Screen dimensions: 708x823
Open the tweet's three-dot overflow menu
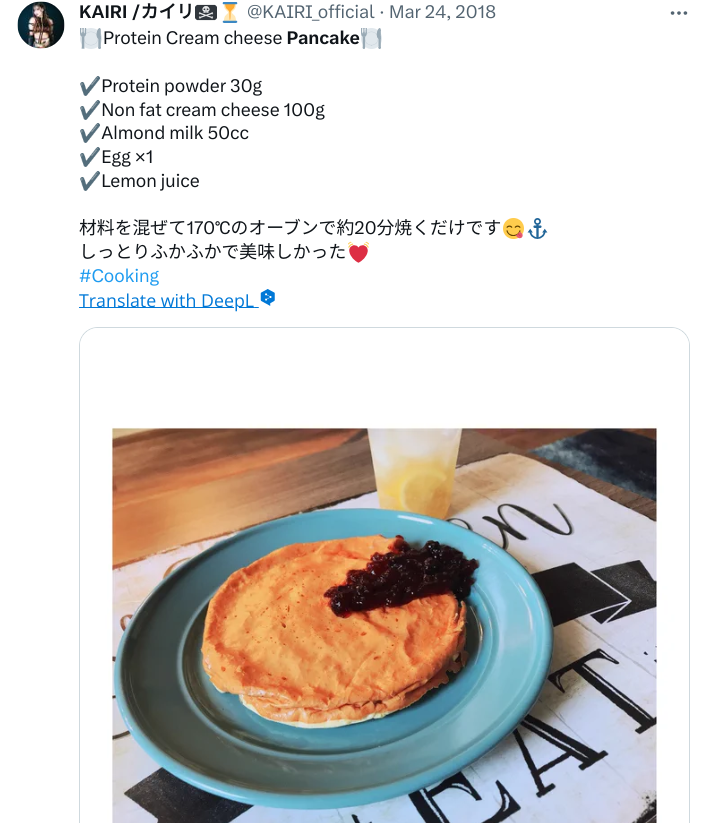coord(679,13)
